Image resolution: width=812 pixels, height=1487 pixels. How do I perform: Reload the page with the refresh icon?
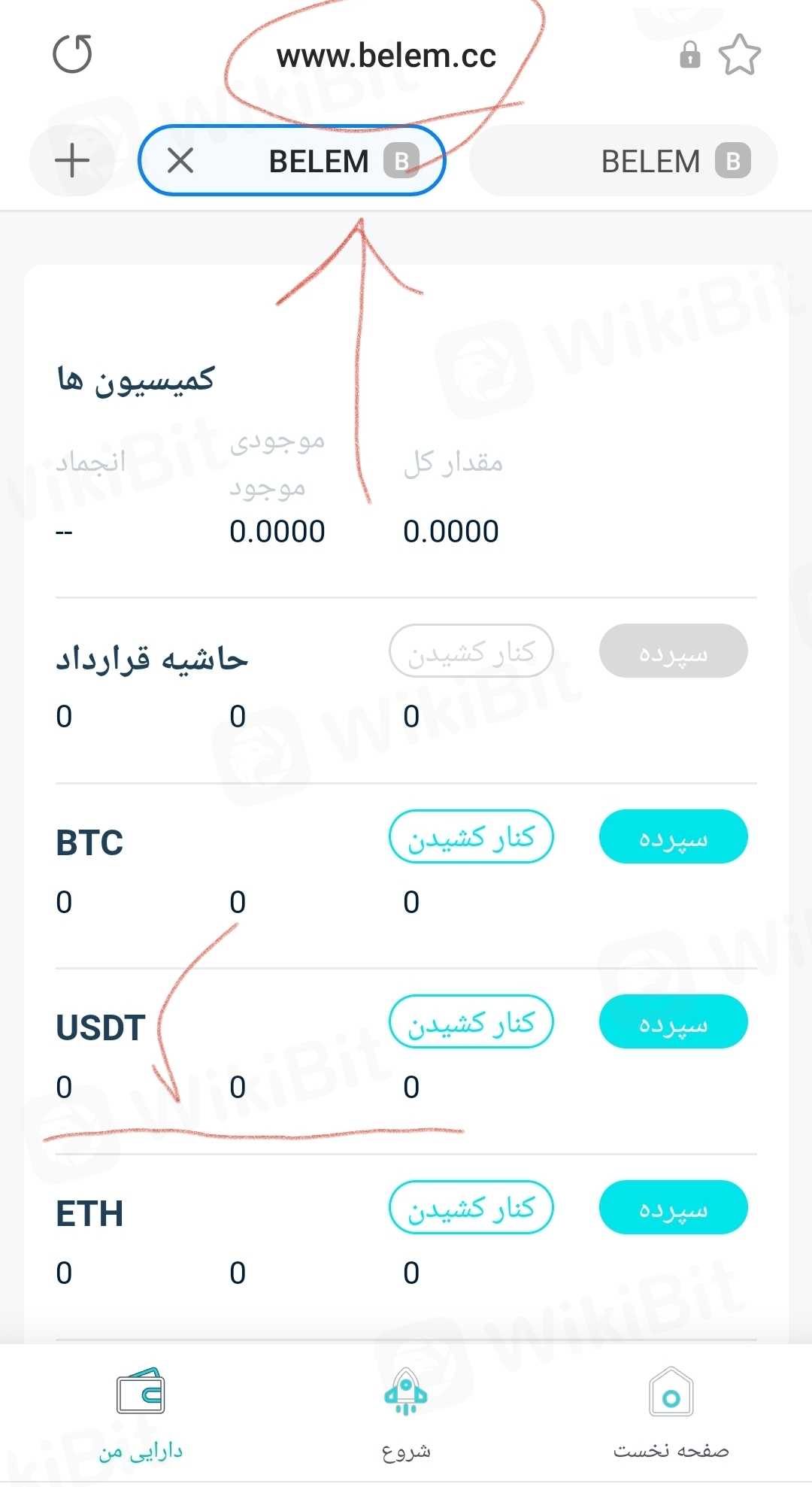(x=72, y=55)
